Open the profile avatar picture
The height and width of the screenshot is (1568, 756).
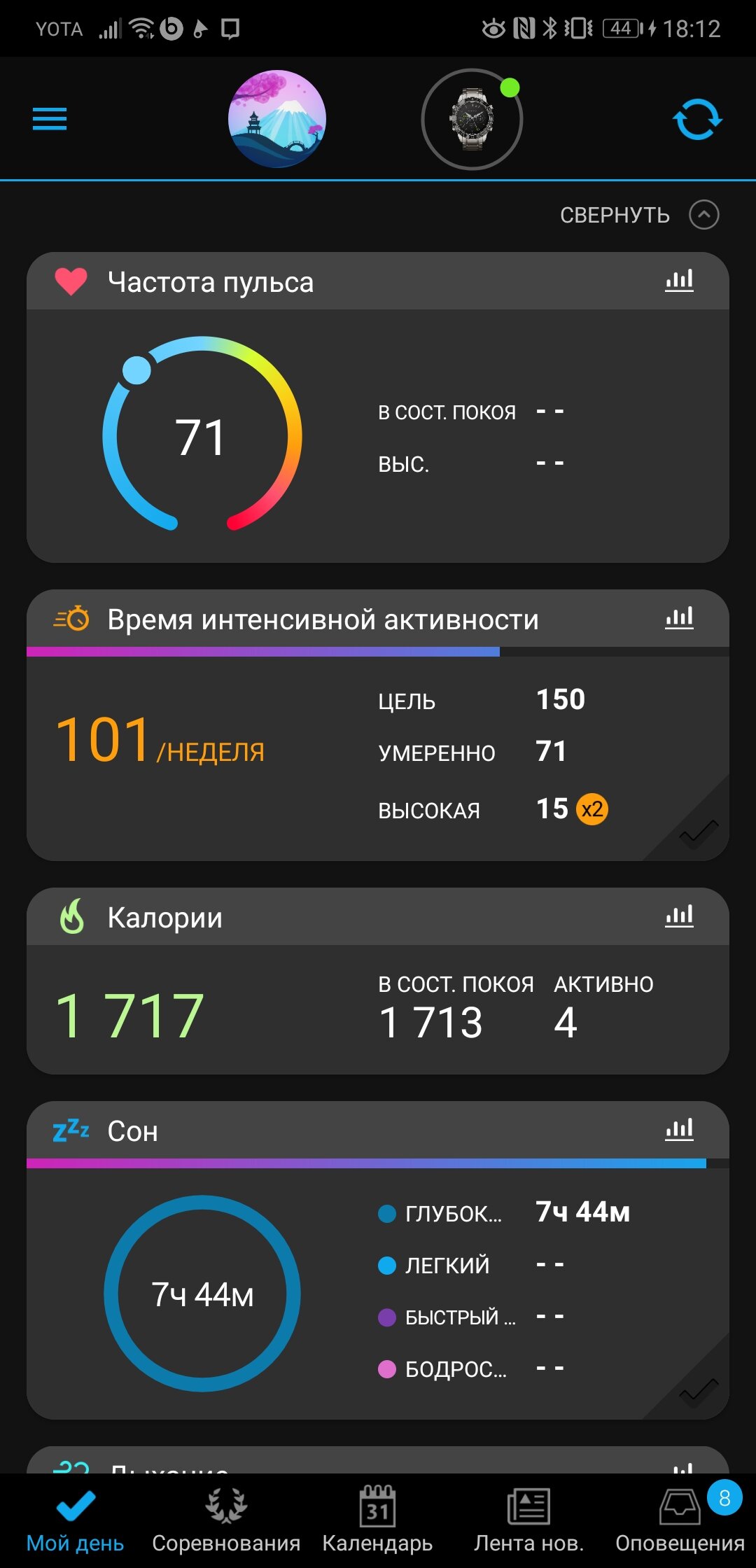tap(277, 119)
